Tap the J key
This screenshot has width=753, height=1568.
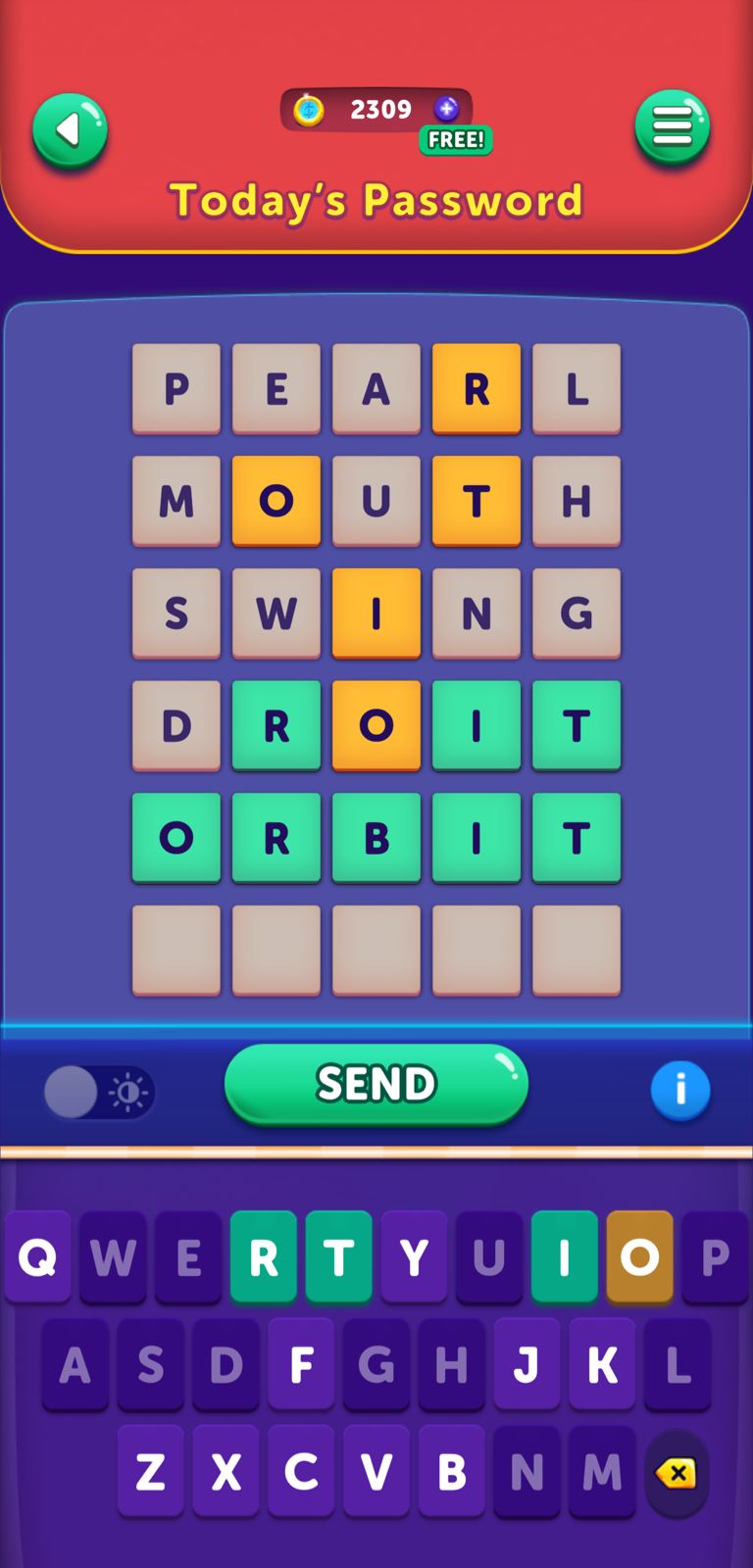(527, 1364)
